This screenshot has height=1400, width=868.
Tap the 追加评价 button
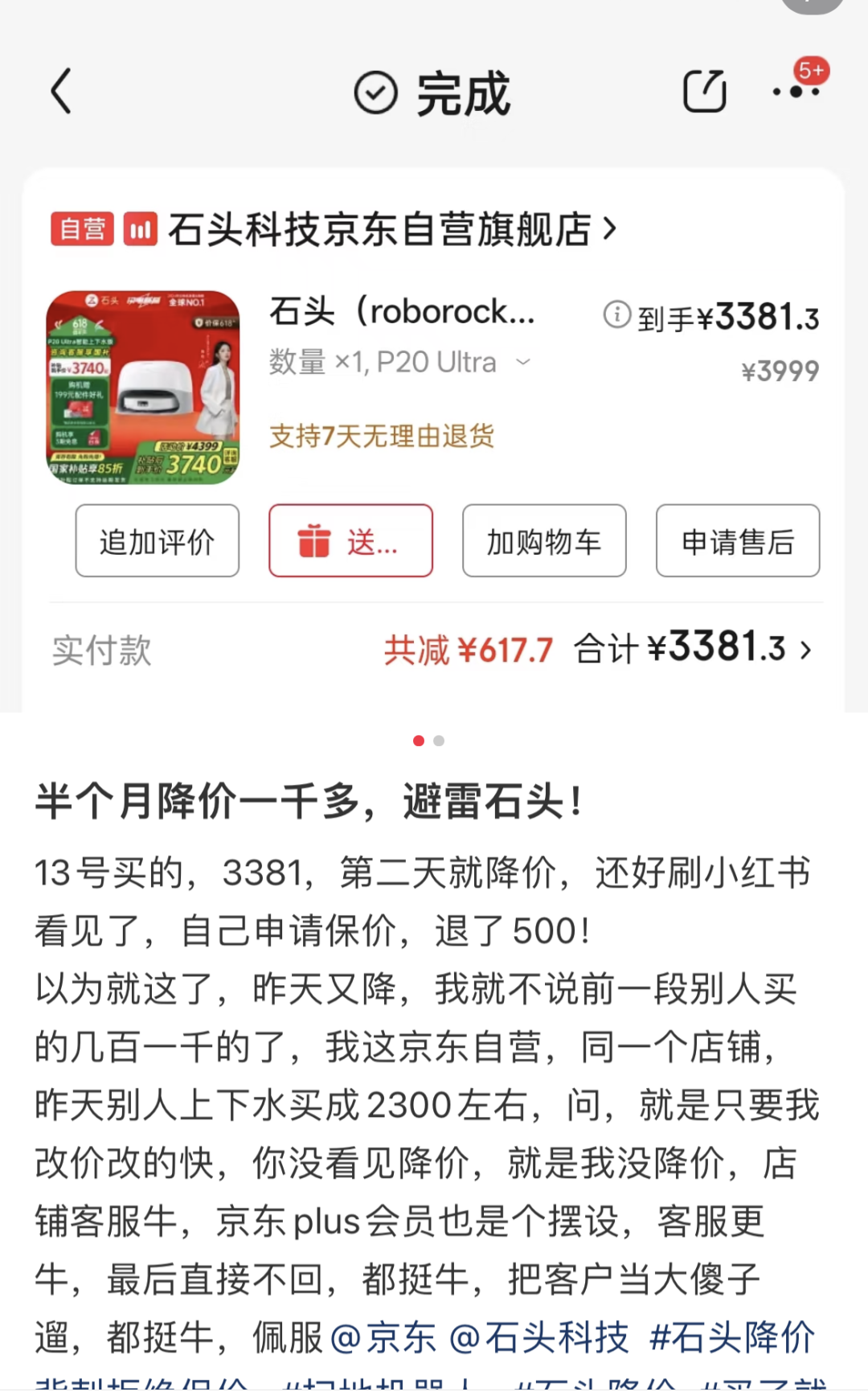tap(156, 540)
